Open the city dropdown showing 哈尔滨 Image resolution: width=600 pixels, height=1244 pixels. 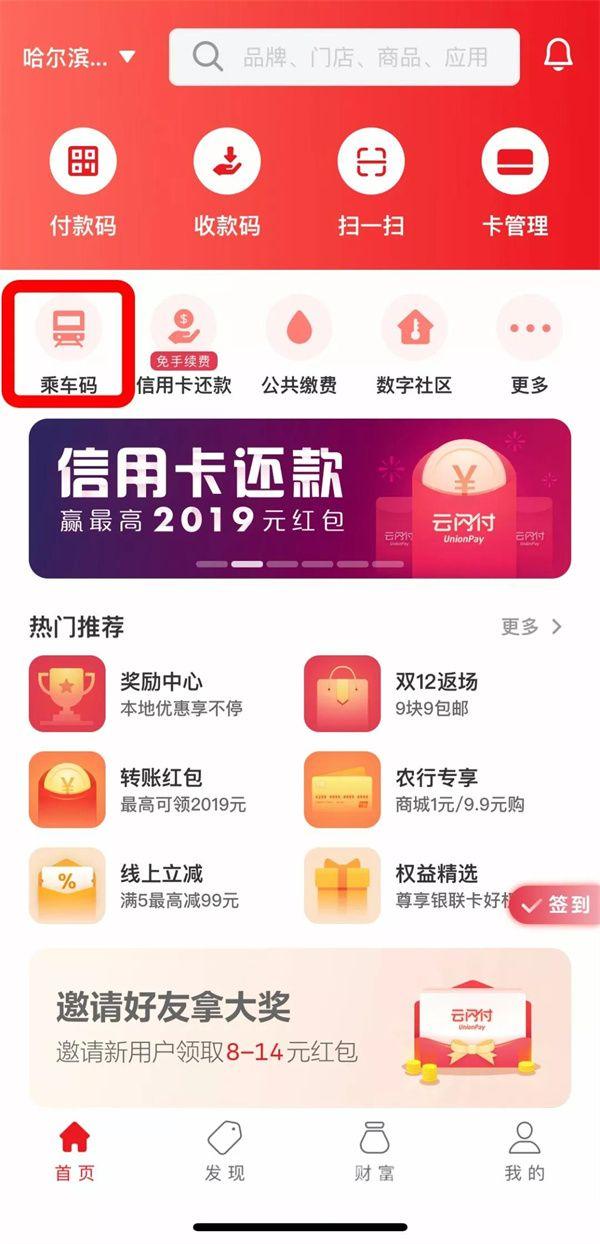pyautogui.click(x=78, y=58)
